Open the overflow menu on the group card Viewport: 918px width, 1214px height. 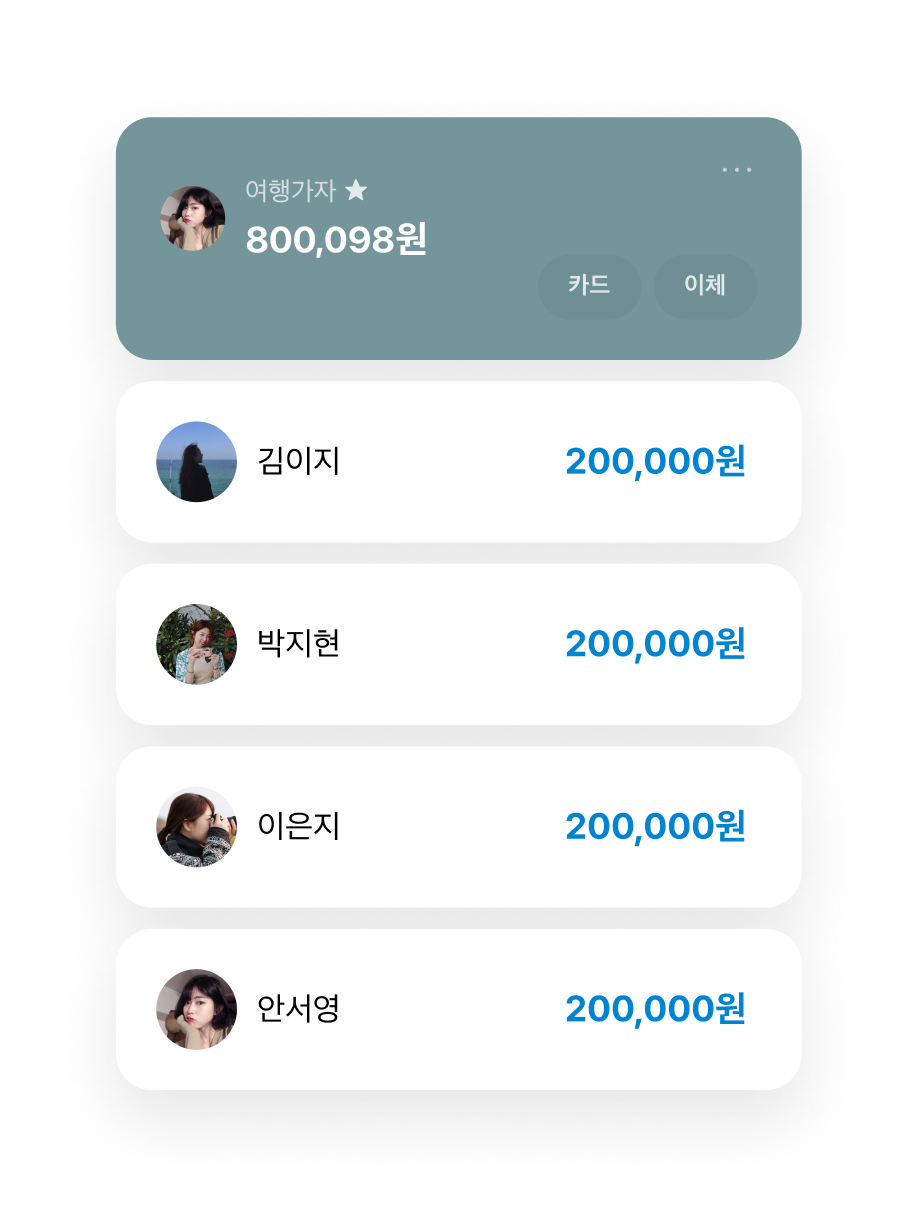pos(738,169)
